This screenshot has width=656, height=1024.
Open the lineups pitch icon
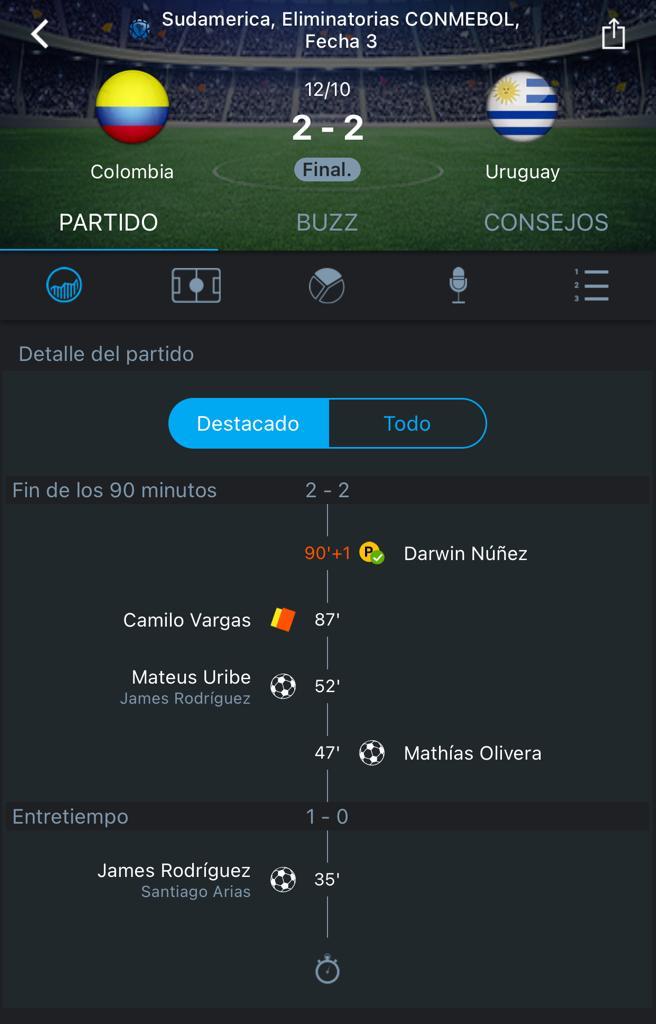[x=196, y=286]
